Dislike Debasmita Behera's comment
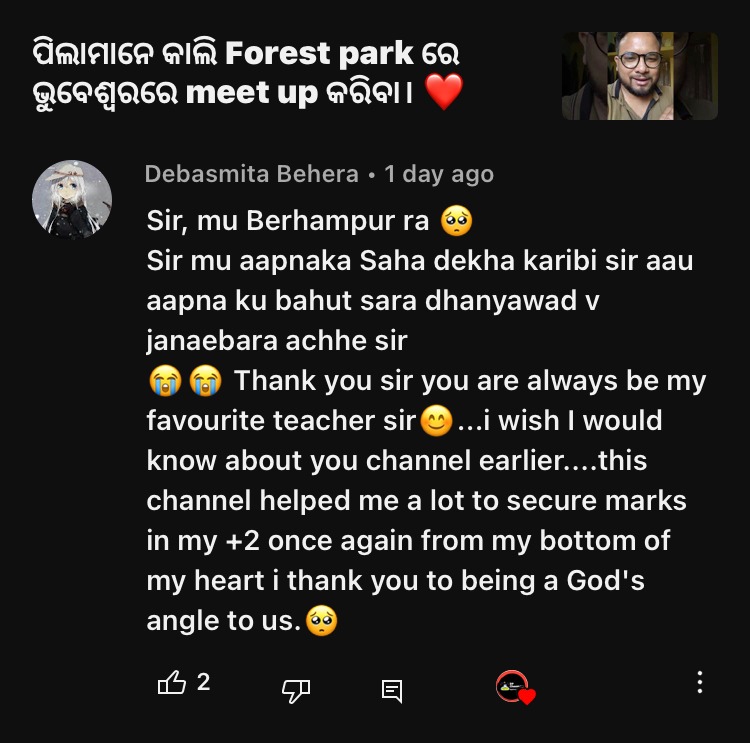Image resolution: width=750 pixels, height=743 pixels. click(x=296, y=689)
